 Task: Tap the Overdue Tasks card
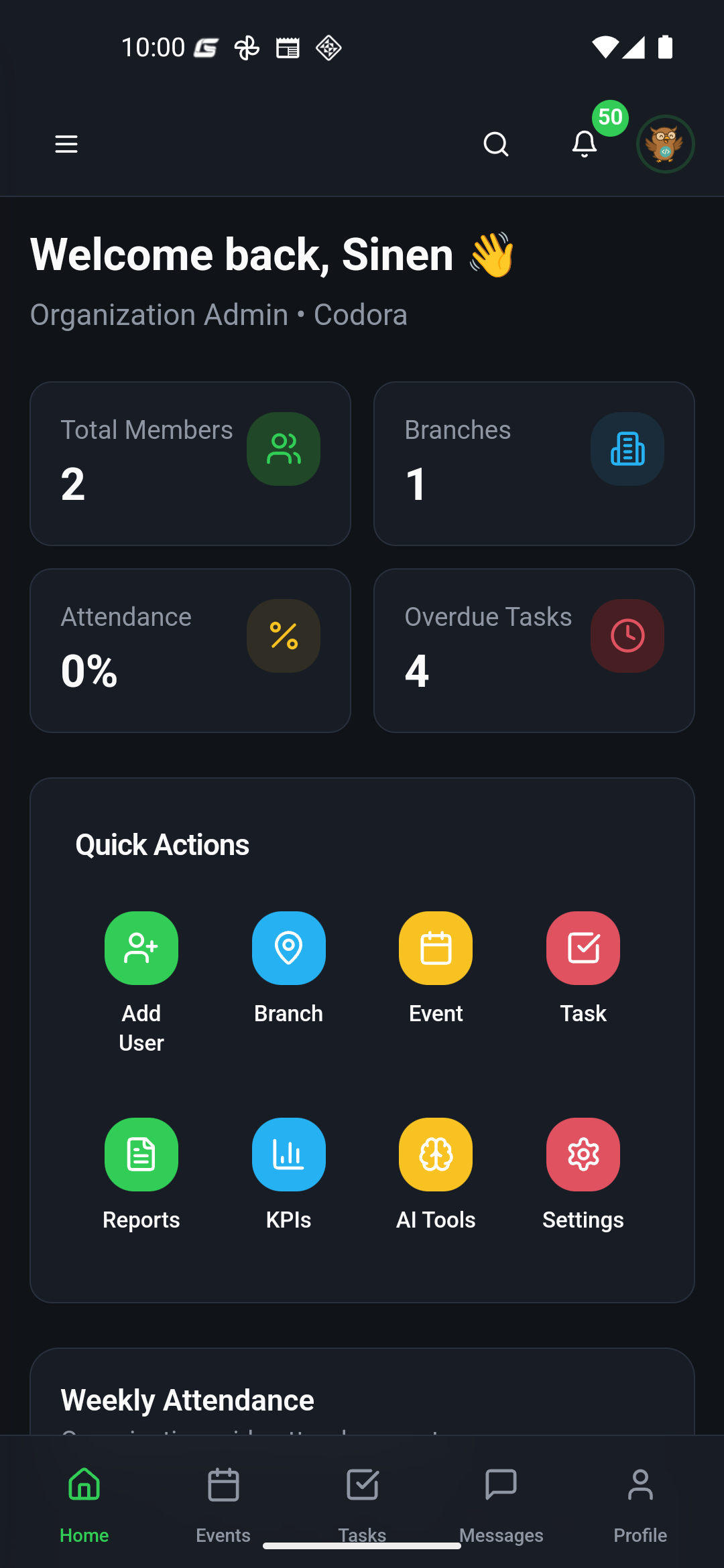[x=534, y=650]
